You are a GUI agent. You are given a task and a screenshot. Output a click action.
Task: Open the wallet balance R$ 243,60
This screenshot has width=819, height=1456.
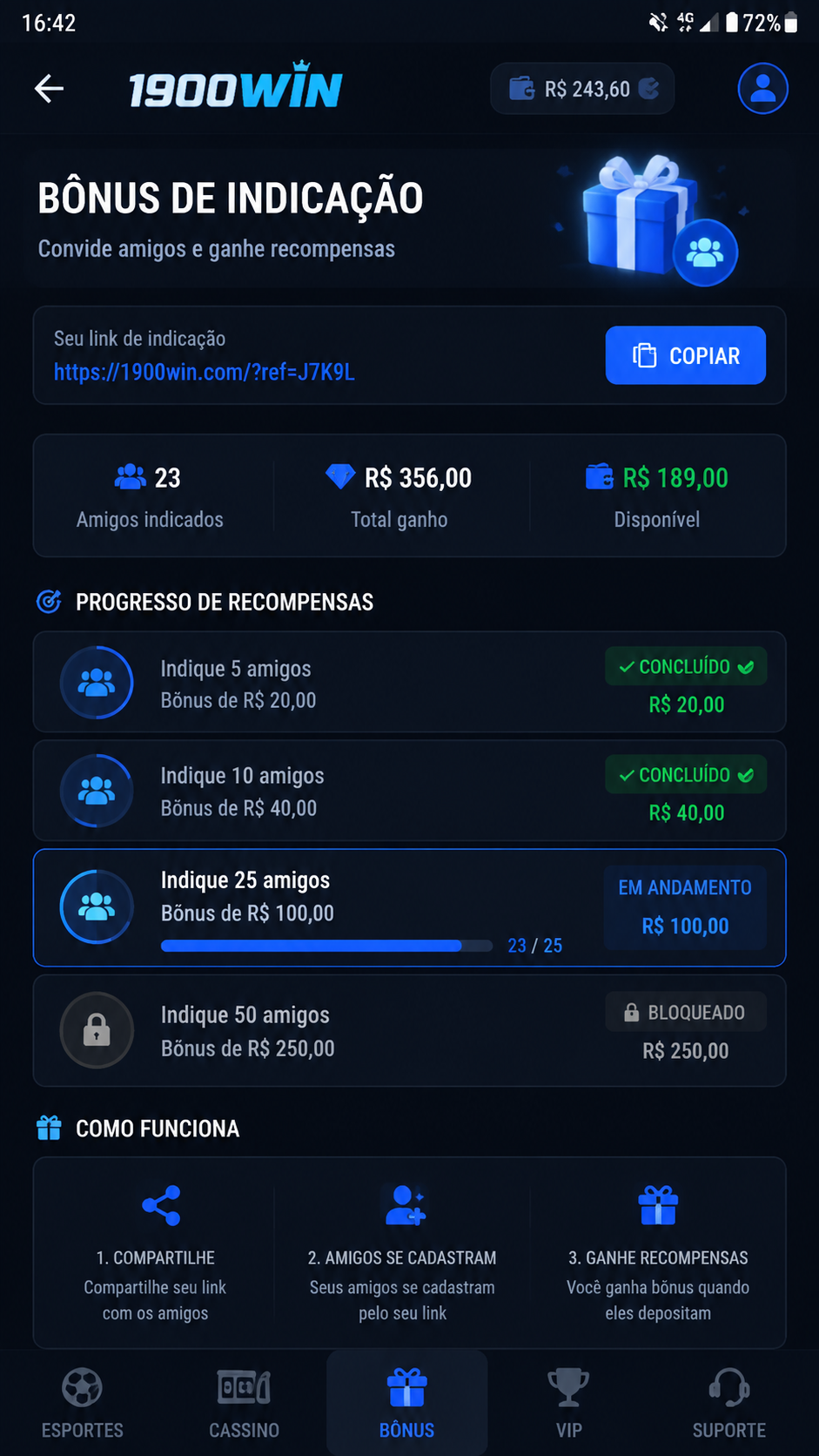pos(583,89)
